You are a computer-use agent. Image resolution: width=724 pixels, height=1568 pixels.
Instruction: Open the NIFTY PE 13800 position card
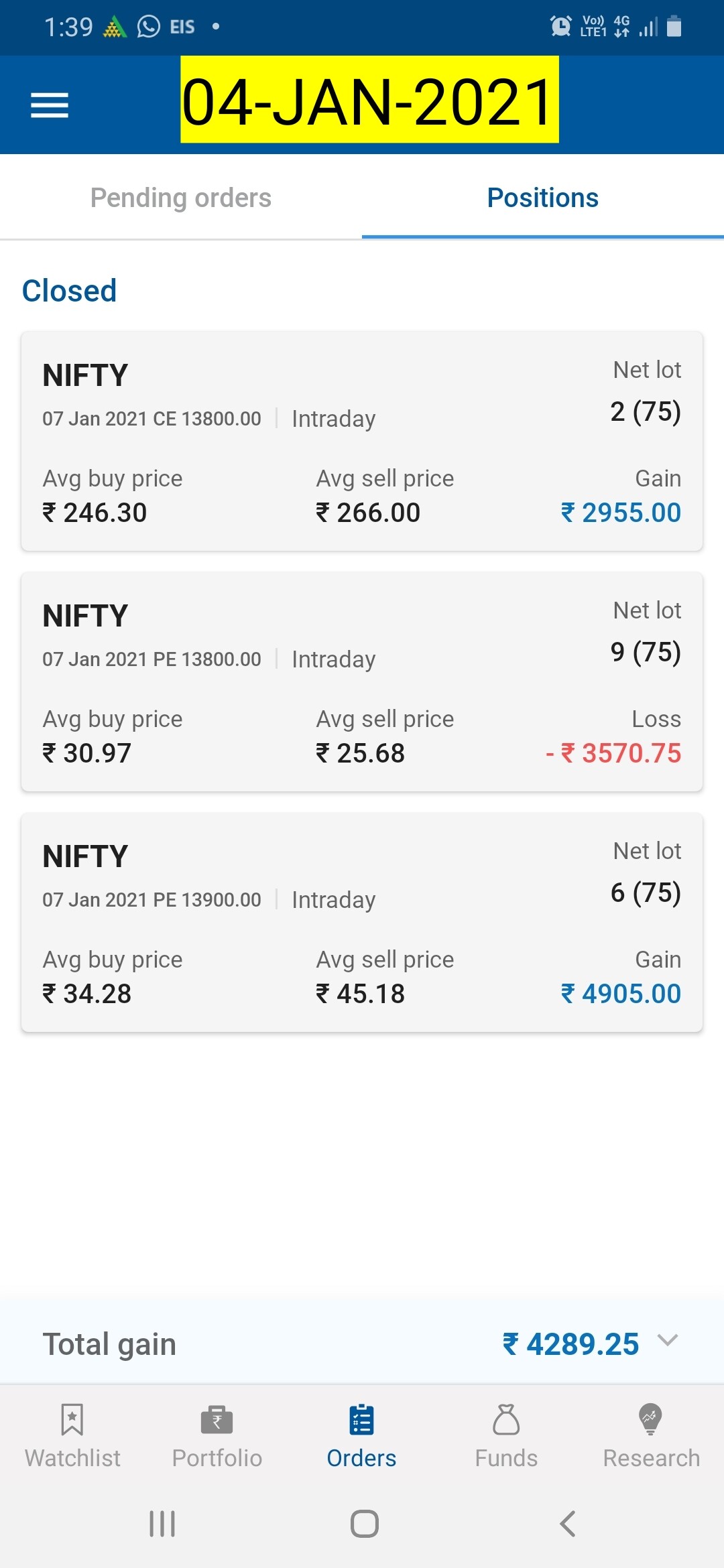tap(362, 681)
